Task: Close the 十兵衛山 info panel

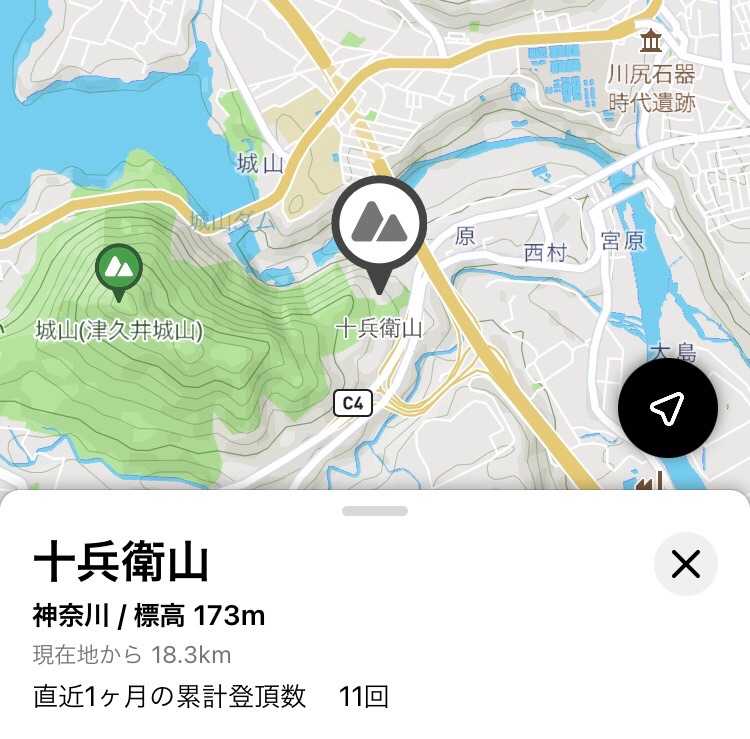Action: (x=685, y=565)
